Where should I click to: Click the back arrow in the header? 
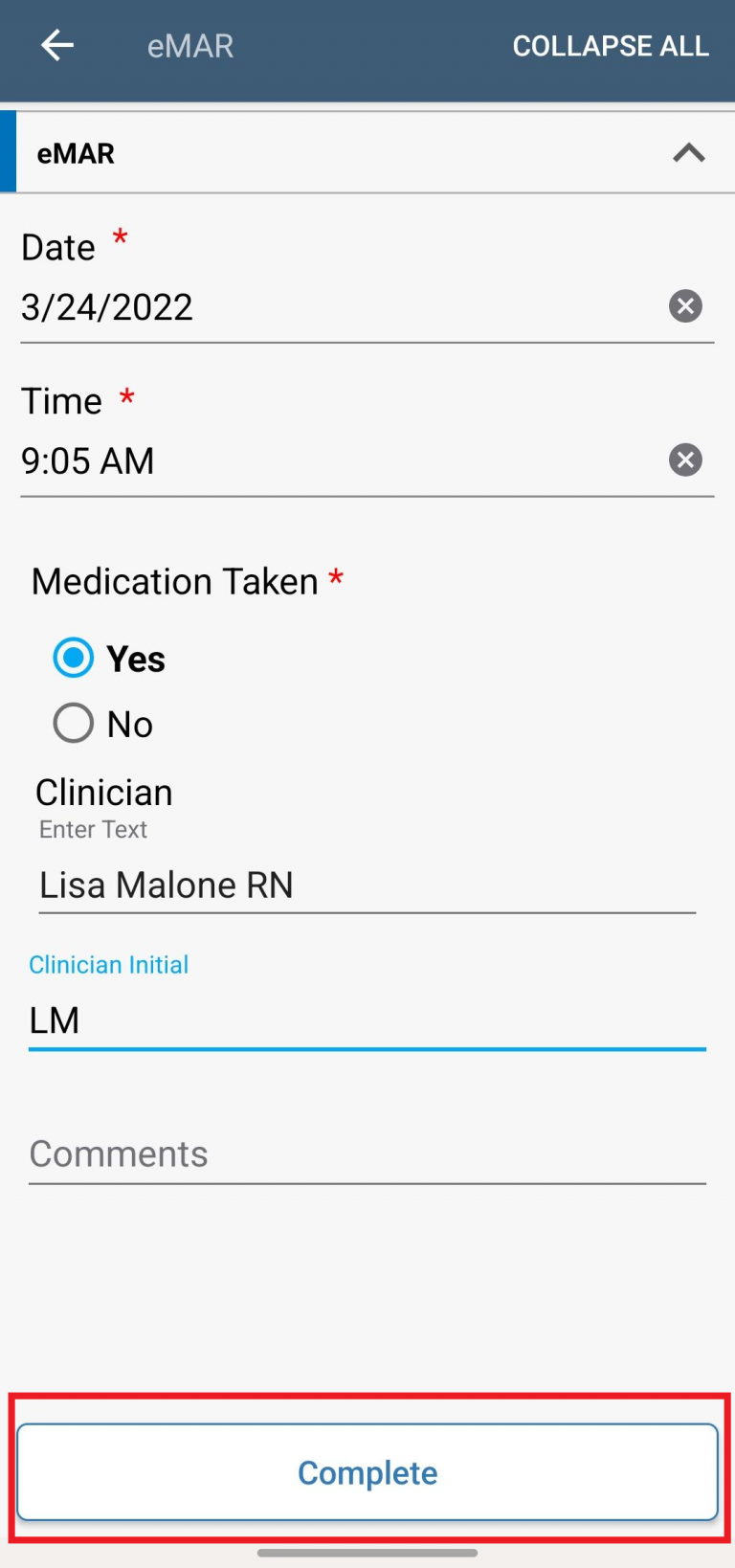[x=57, y=45]
